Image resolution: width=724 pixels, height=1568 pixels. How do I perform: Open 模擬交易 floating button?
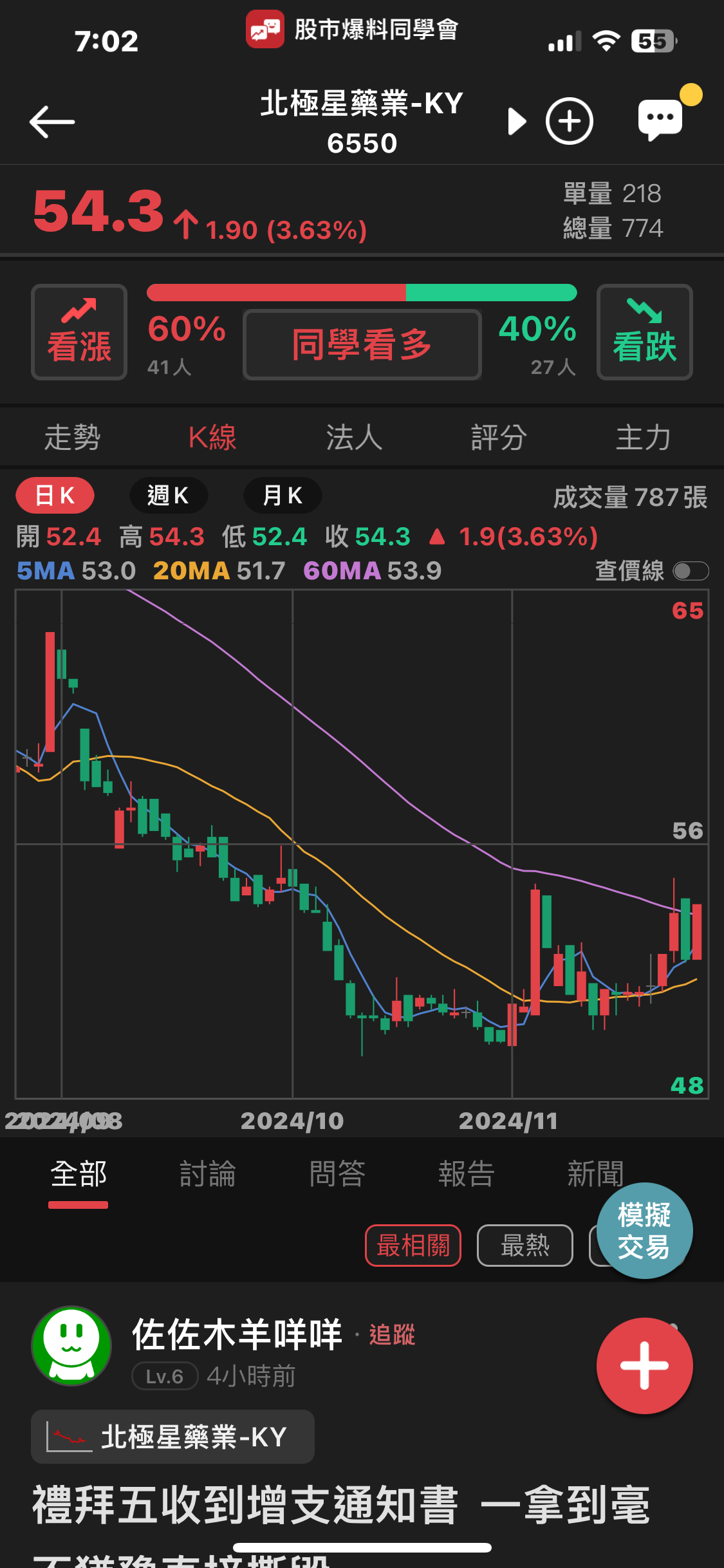(x=644, y=1231)
